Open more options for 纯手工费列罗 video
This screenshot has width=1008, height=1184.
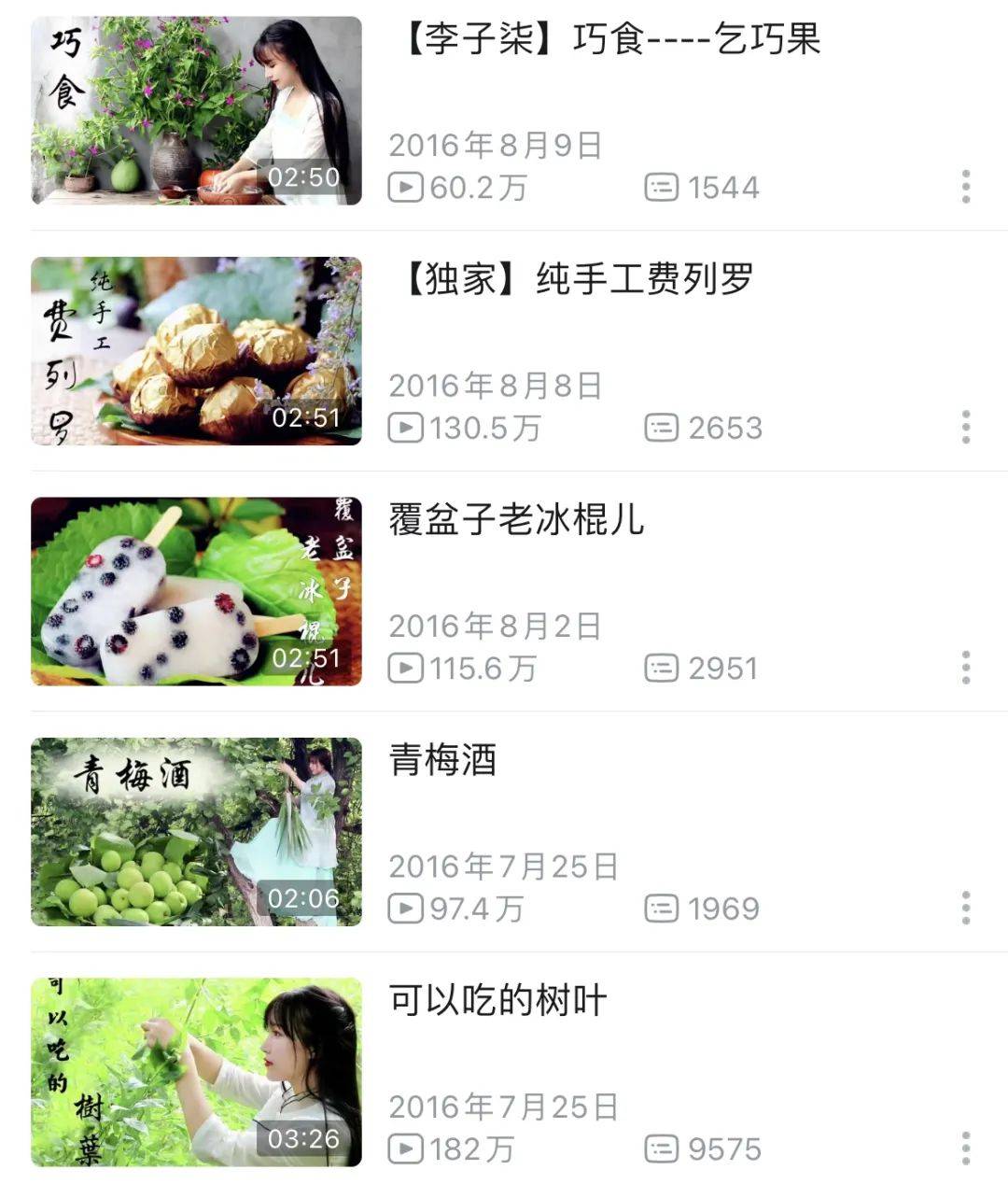click(x=966, y=427)
